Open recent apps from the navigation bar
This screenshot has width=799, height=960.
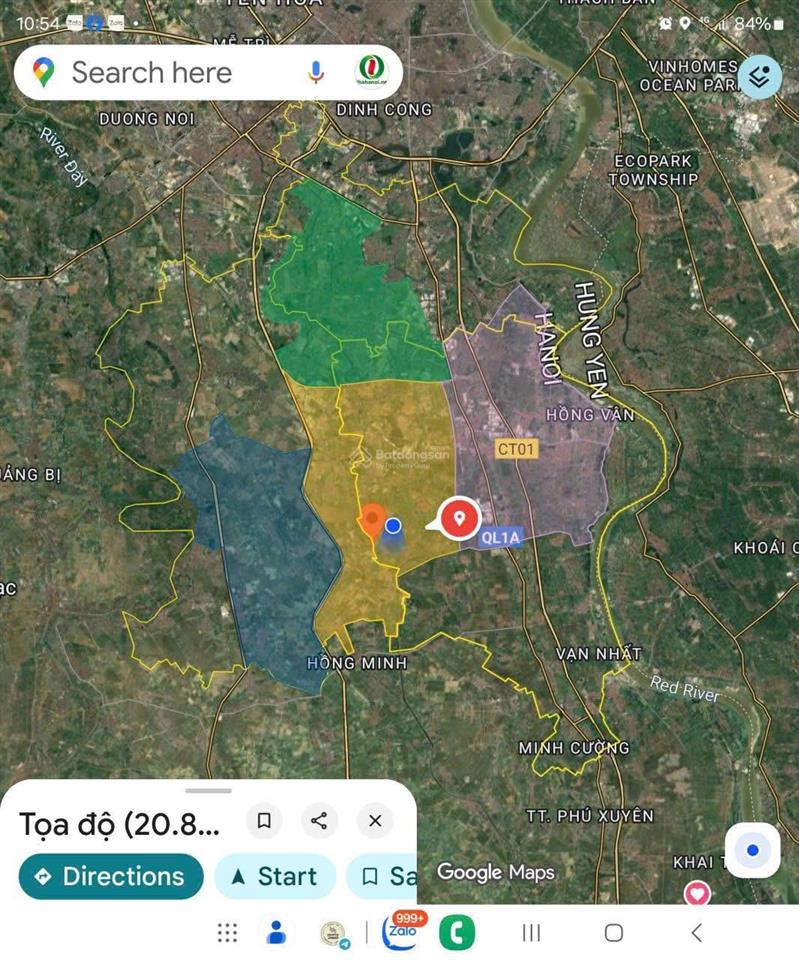531,933
